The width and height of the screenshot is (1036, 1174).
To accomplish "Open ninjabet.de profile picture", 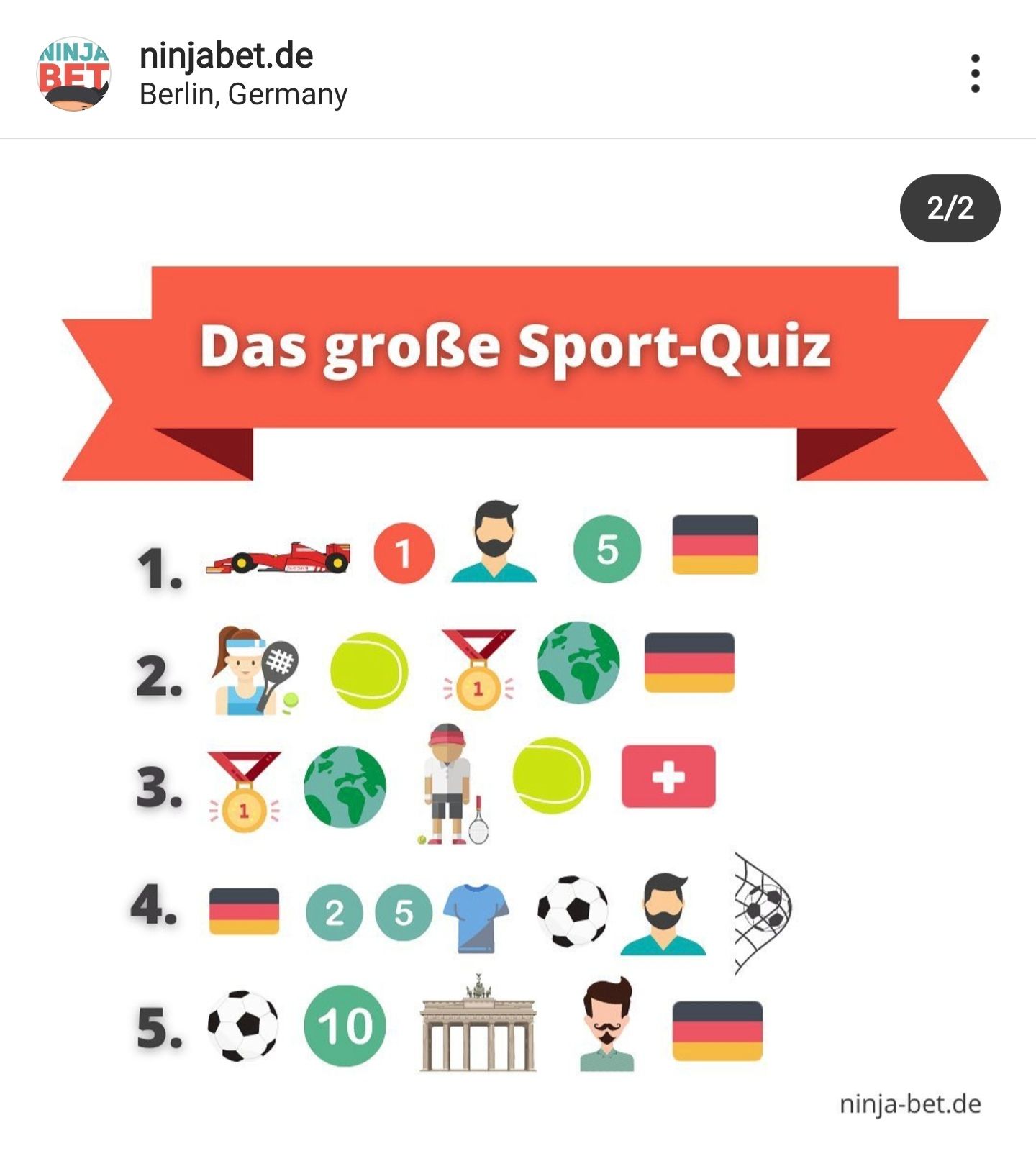I will [x=73, y=73].
